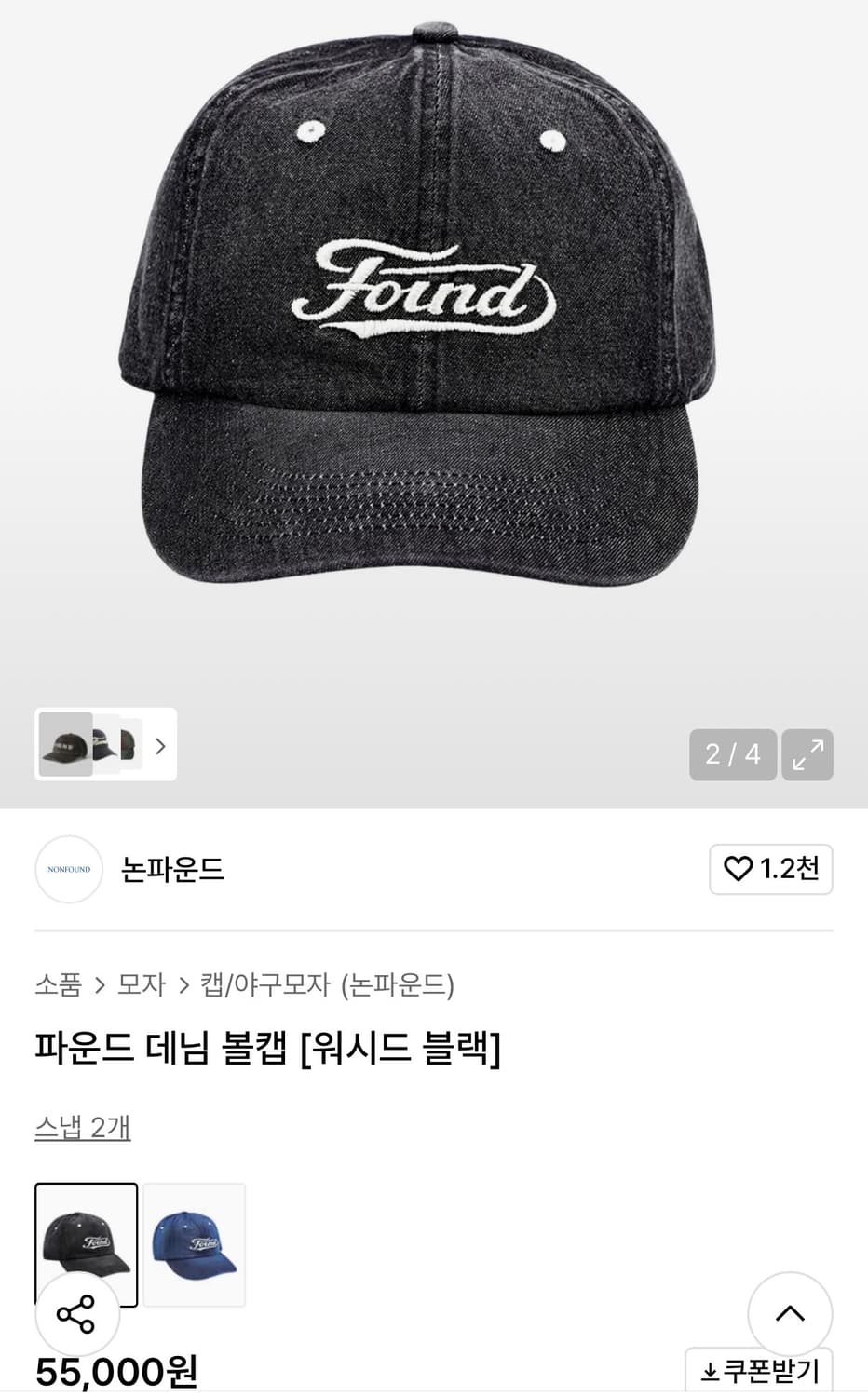Open the NONFOUND brand logo circle

(x=68, y=869)
